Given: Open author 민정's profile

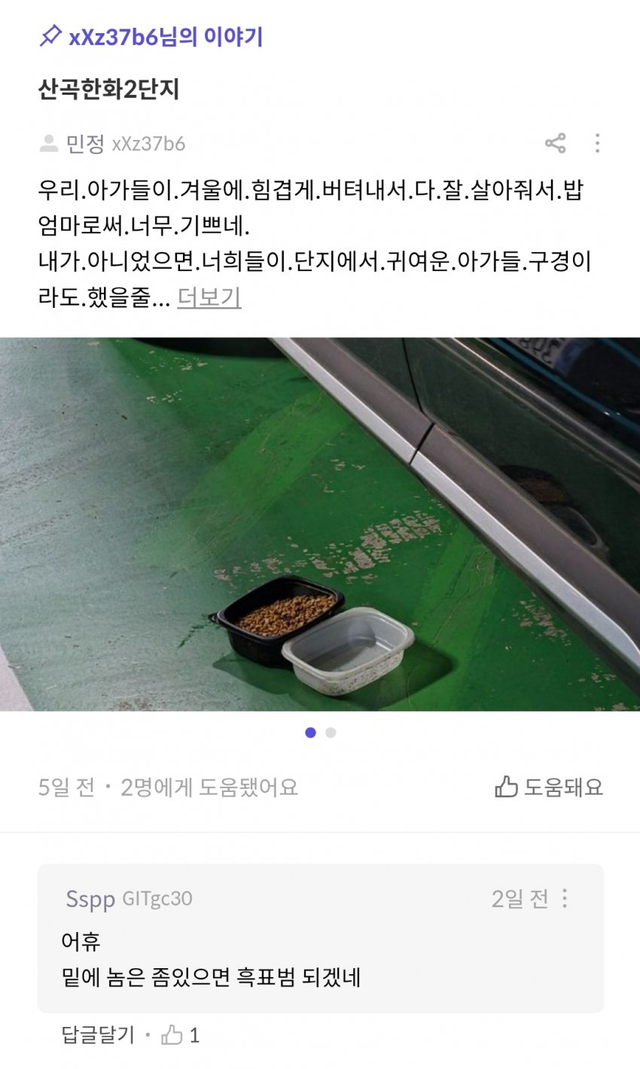Looking at the screenshot, I should click(85, 144).
